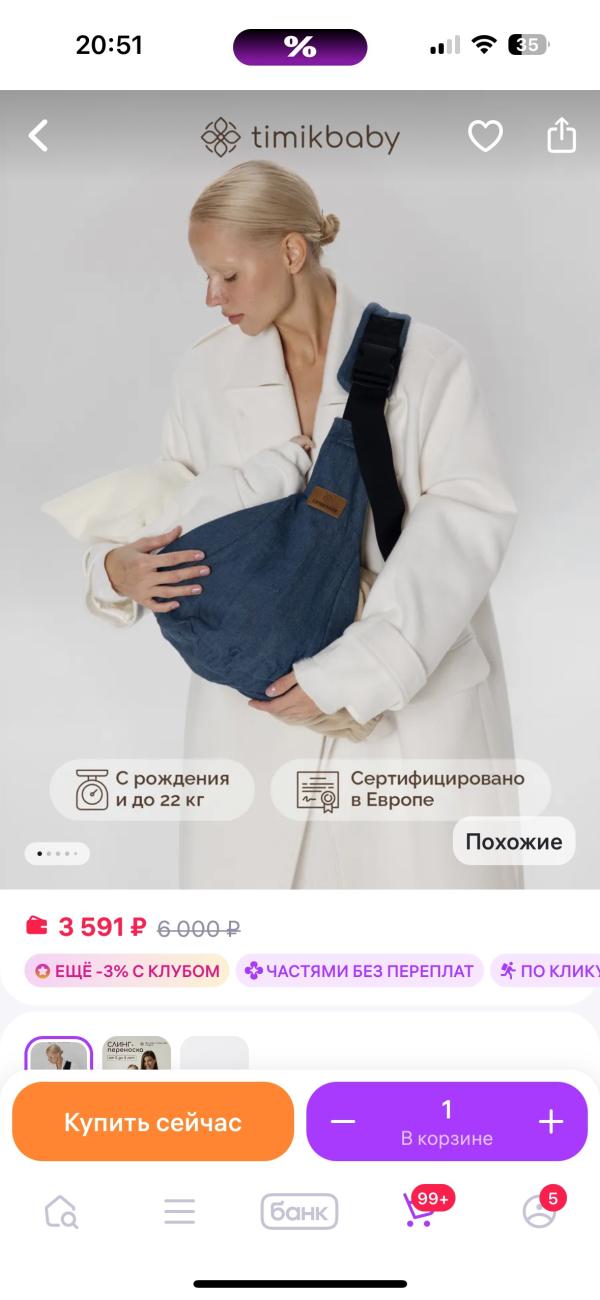The height and width of the screenshot is (1300, 600).
Task: Share this product
Action: point(561,135)
